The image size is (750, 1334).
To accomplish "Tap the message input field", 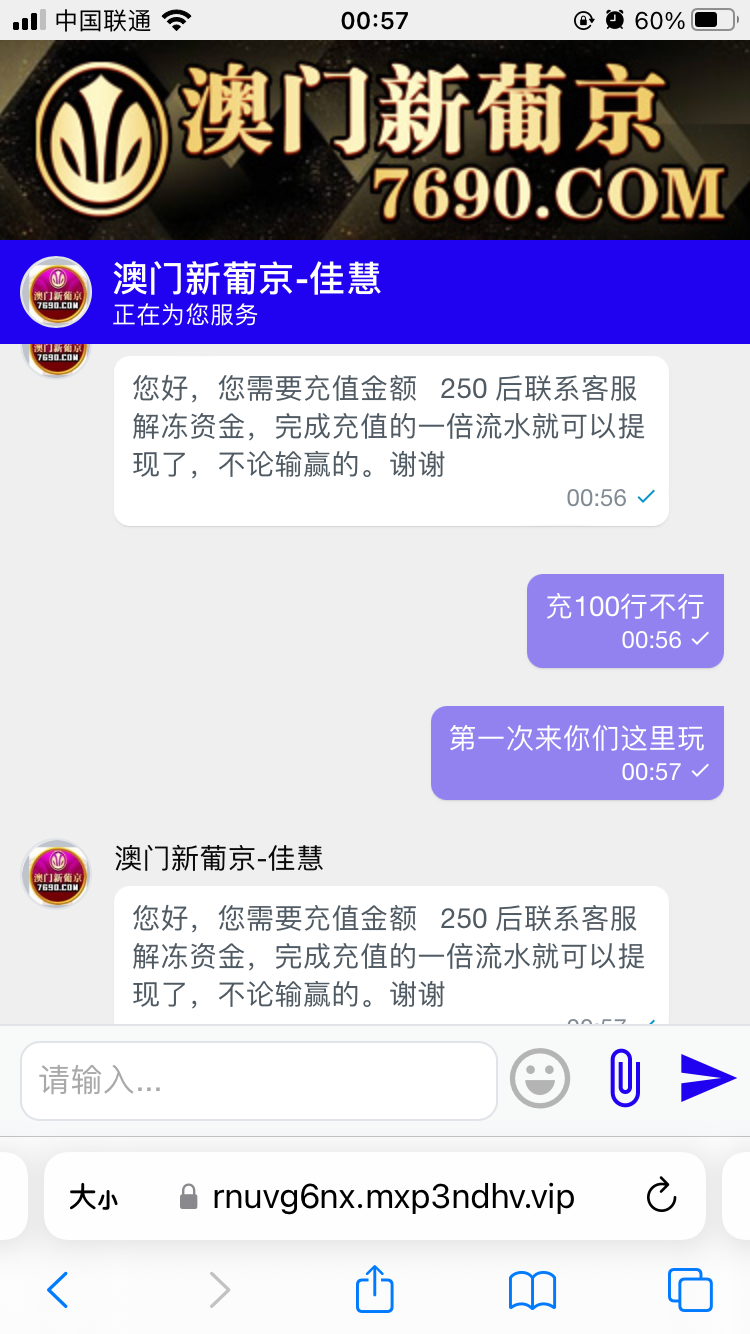I will [258, 1080].
